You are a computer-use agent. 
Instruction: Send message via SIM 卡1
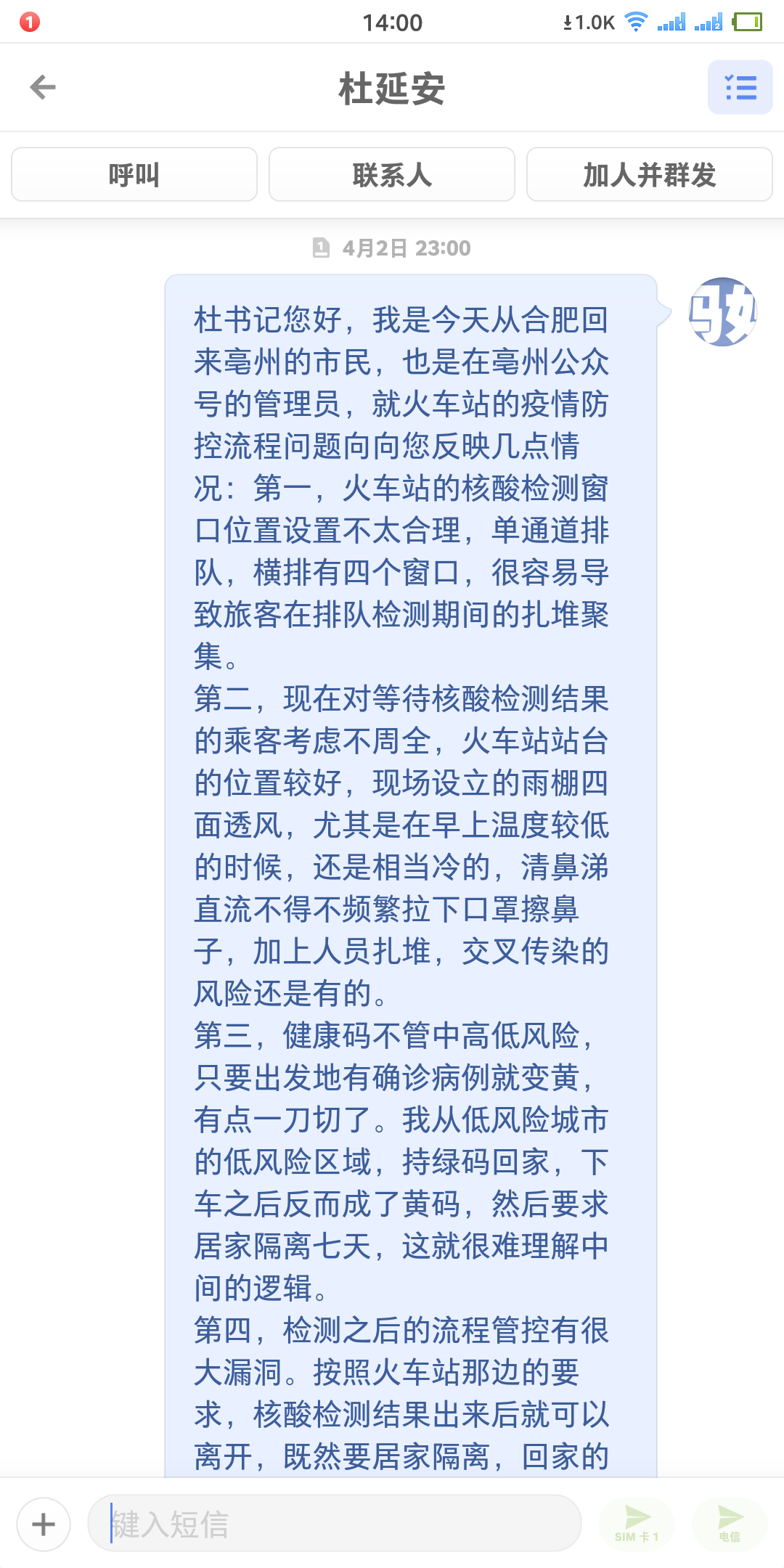coord(637,1524)
